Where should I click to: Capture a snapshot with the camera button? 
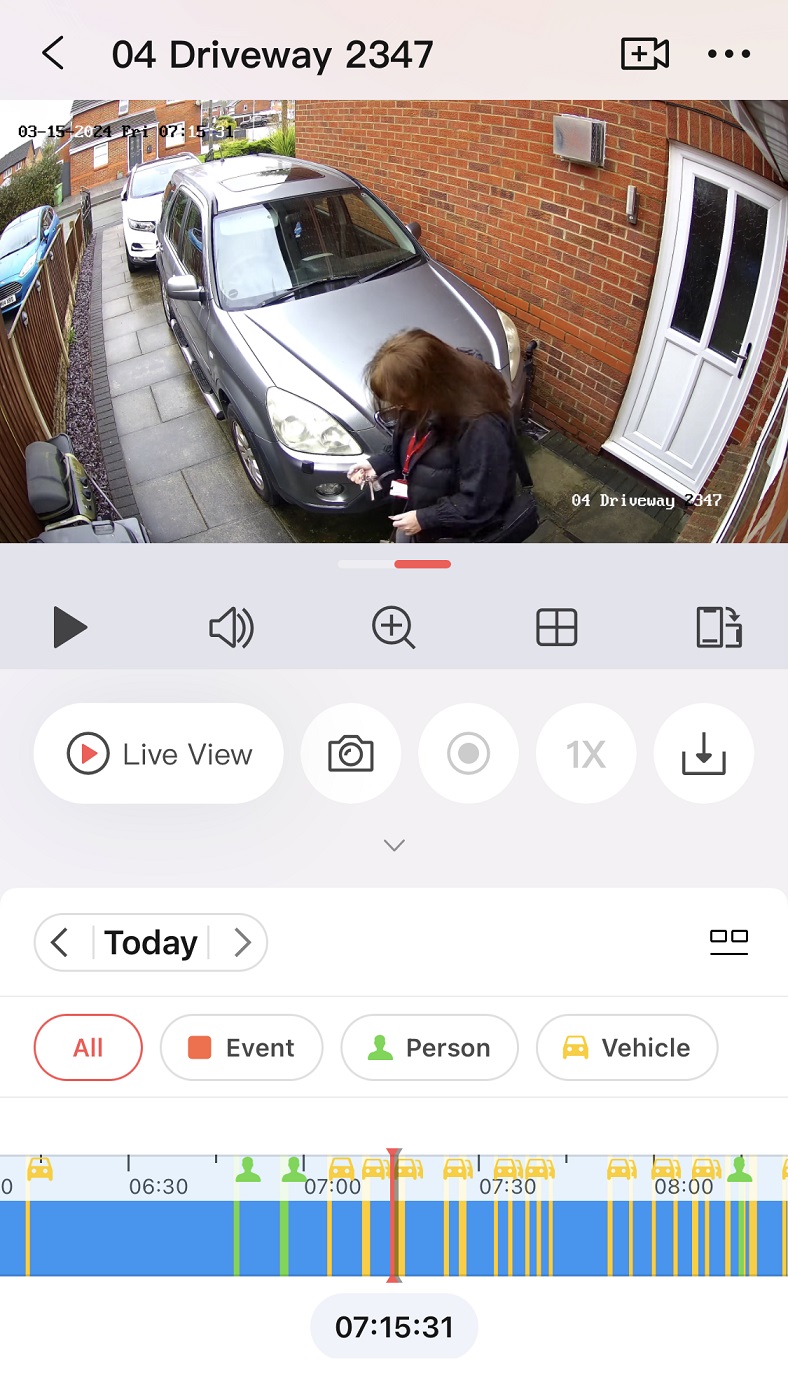coord(351,754)
